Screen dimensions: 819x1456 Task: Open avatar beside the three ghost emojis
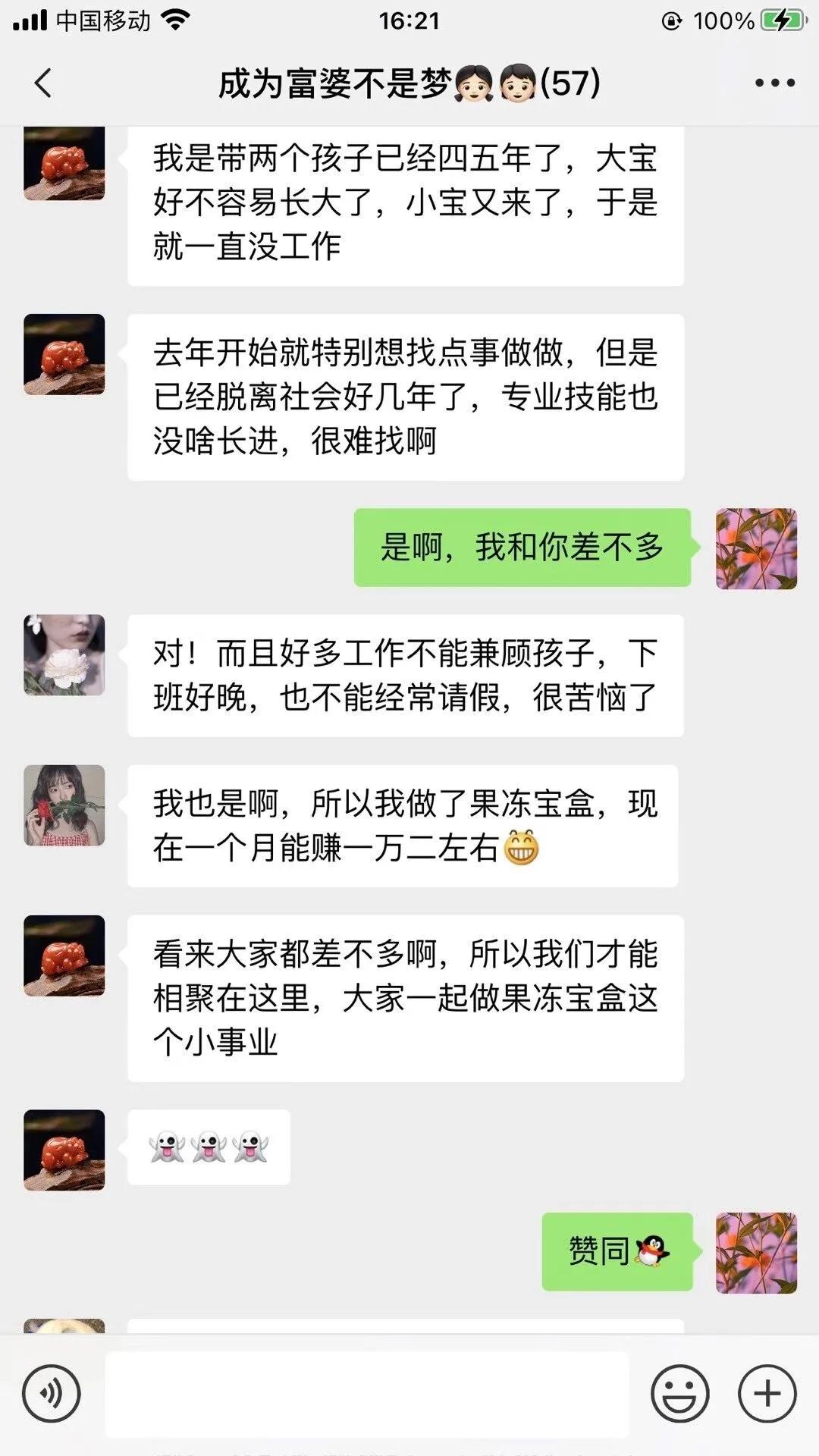64,1150
